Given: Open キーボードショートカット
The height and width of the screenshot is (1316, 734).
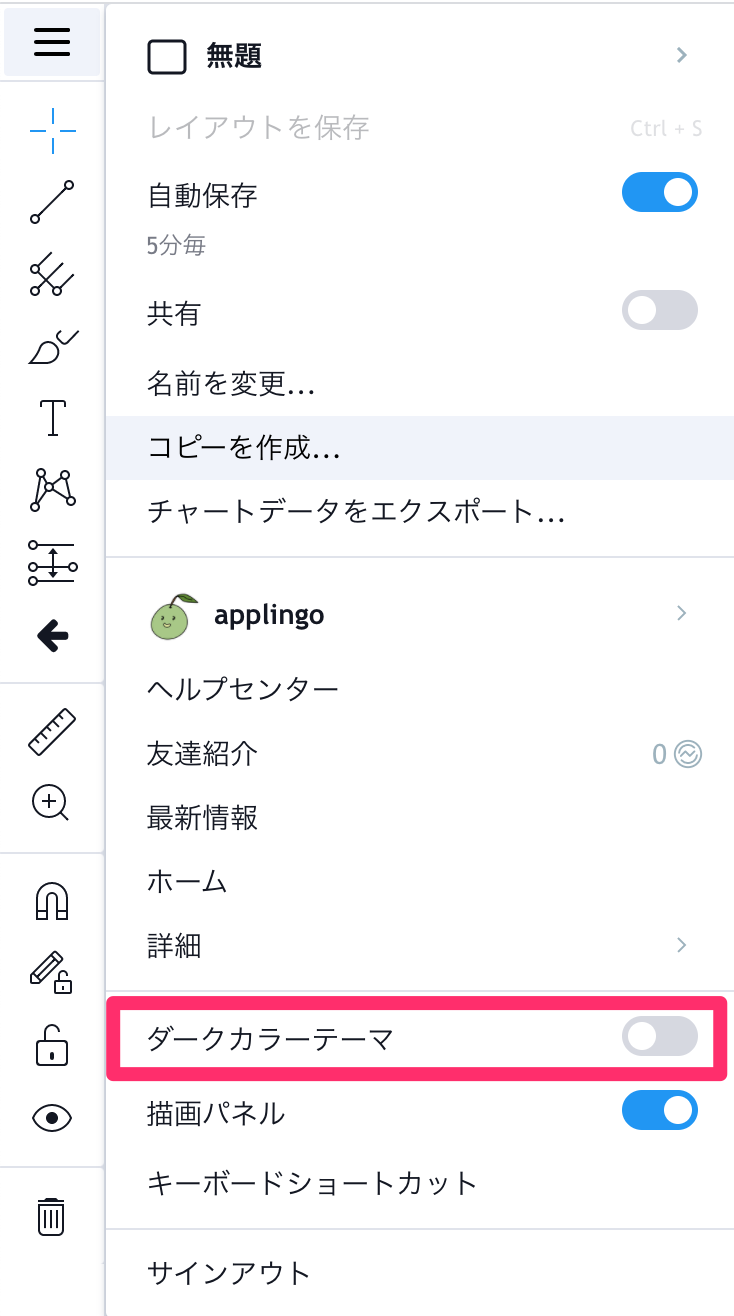Looking at the screenshot, I should click(420, 1184).
